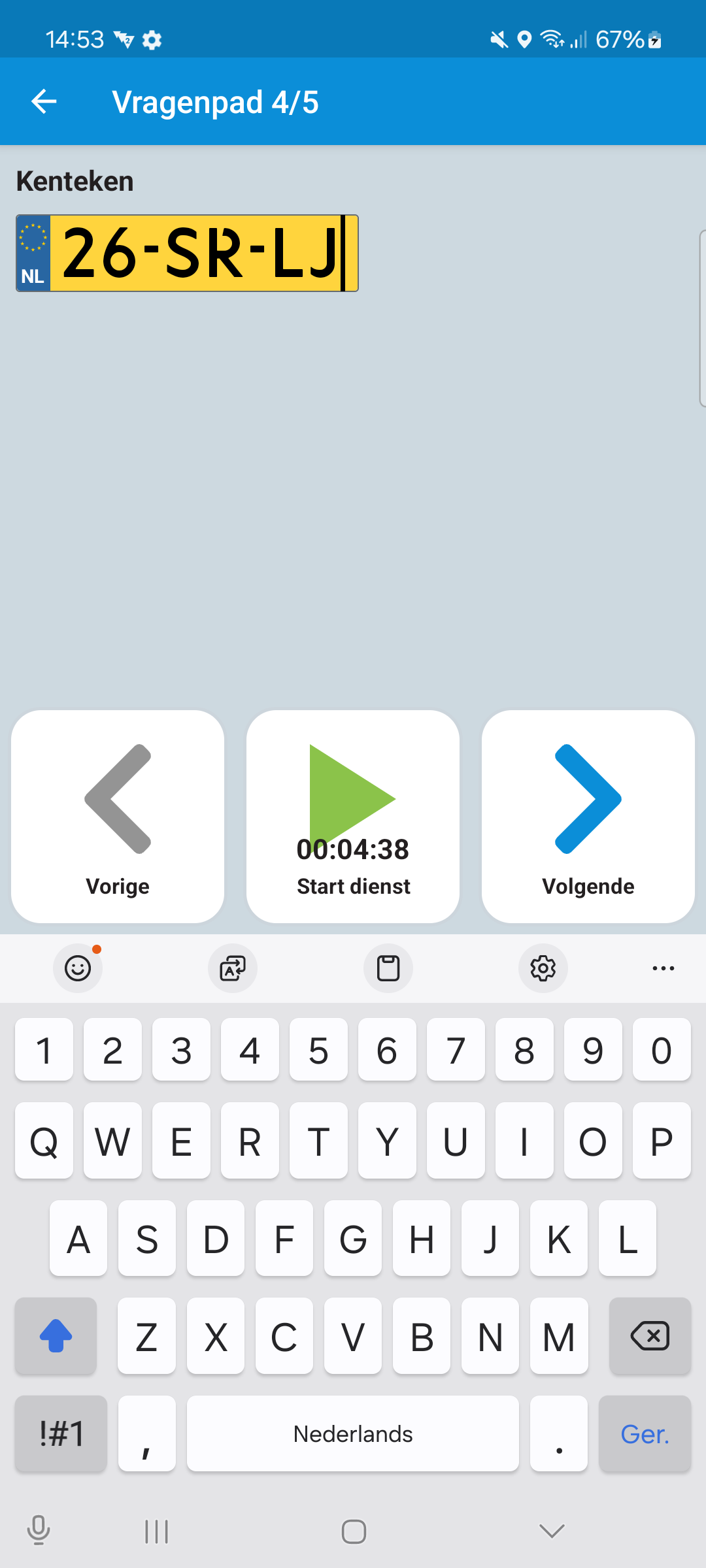Screen dimensions: 706x1568
Task: Hide the keyboard using down chevron
Action: pos(552,1531)
